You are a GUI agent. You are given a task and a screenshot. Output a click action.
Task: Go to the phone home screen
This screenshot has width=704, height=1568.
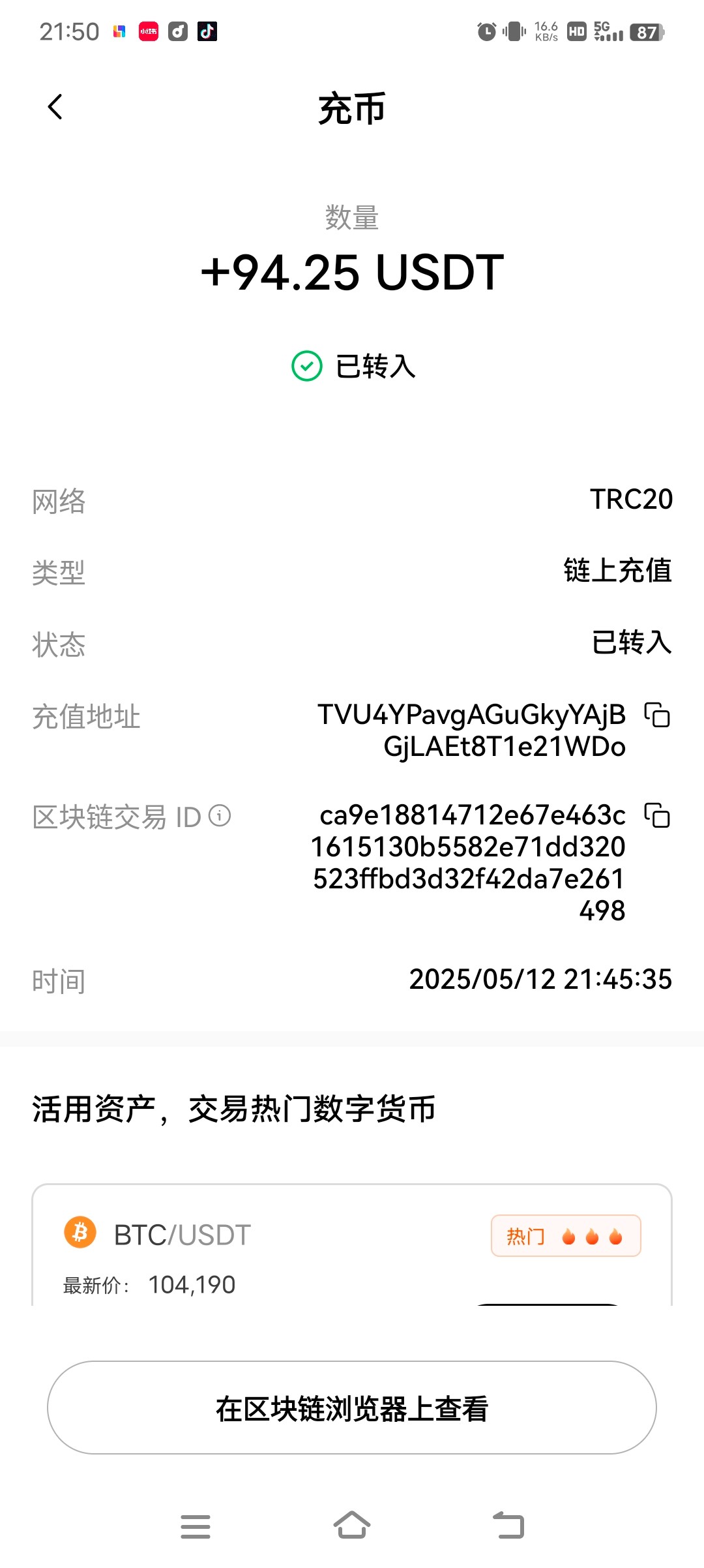(352, 1526)
